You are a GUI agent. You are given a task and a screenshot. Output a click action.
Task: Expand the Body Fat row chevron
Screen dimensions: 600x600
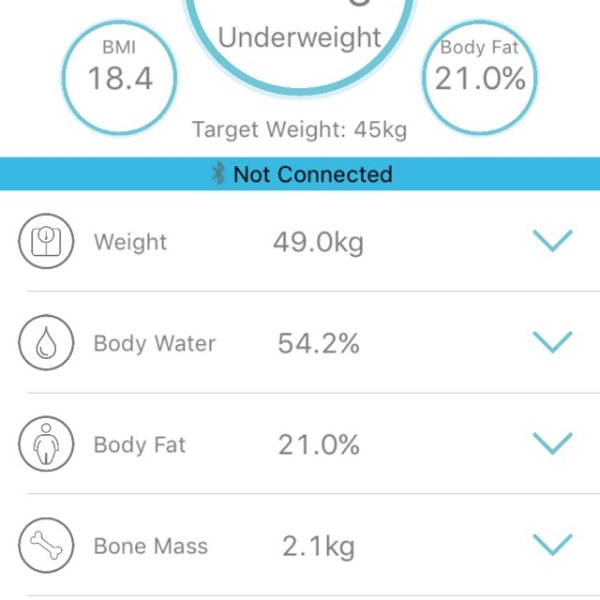coord(552,443)
